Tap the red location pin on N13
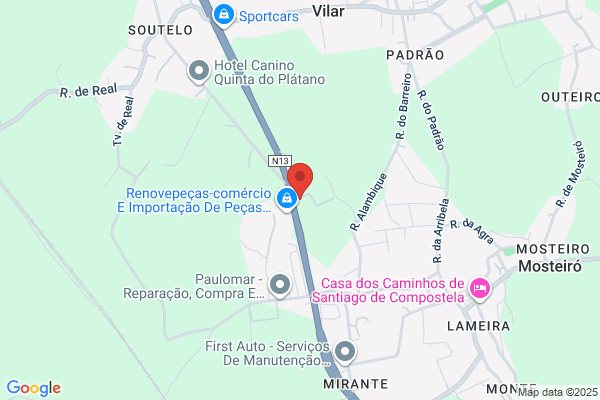This screenshot has width=600, height=400. pos(300,180)
